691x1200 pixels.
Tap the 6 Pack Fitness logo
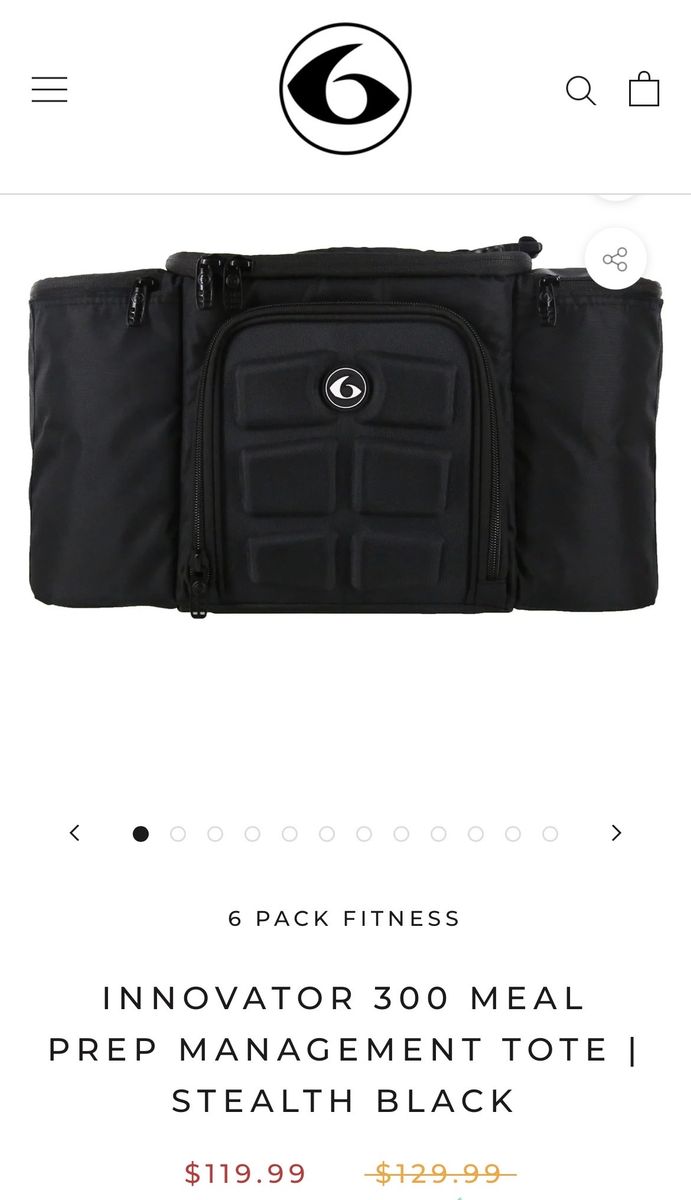[345, 89]
